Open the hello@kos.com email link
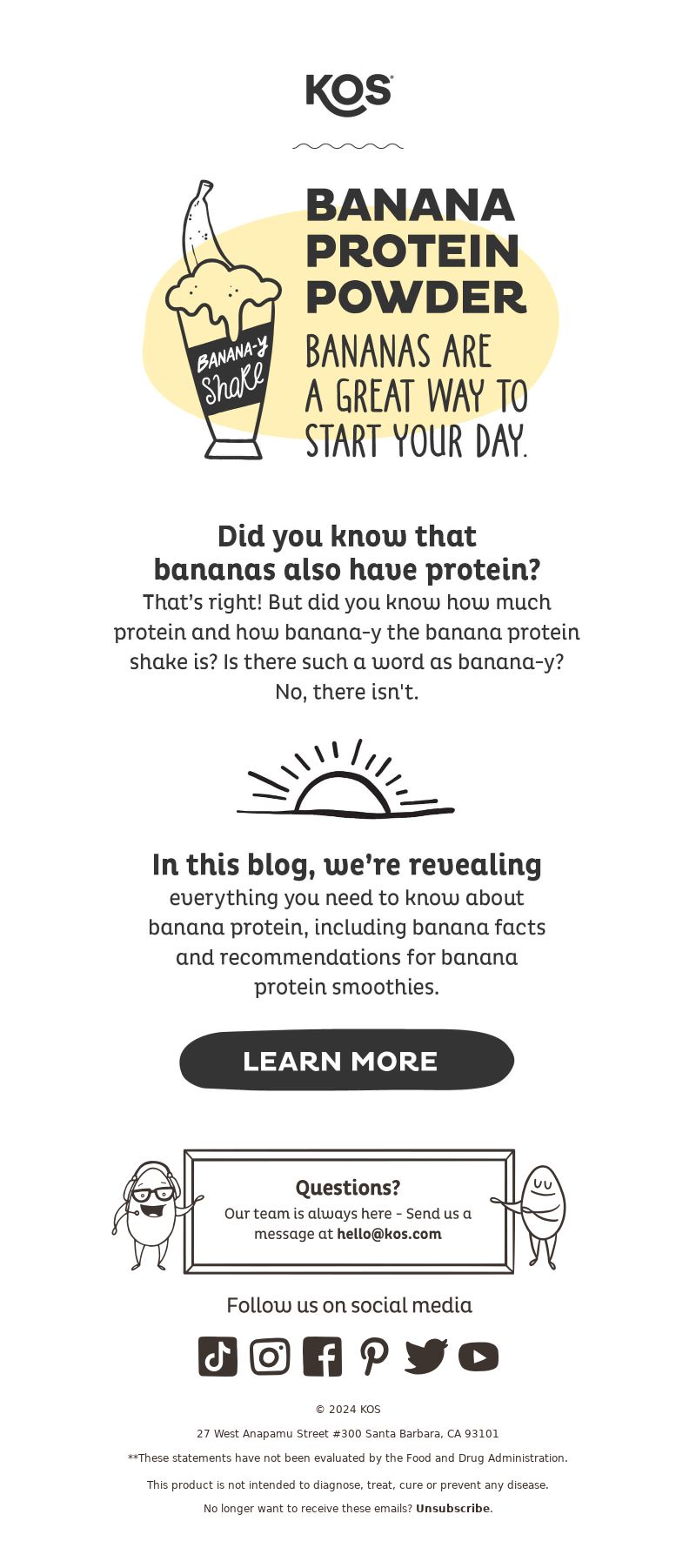696x1568 pixels. coord(389,1234)
